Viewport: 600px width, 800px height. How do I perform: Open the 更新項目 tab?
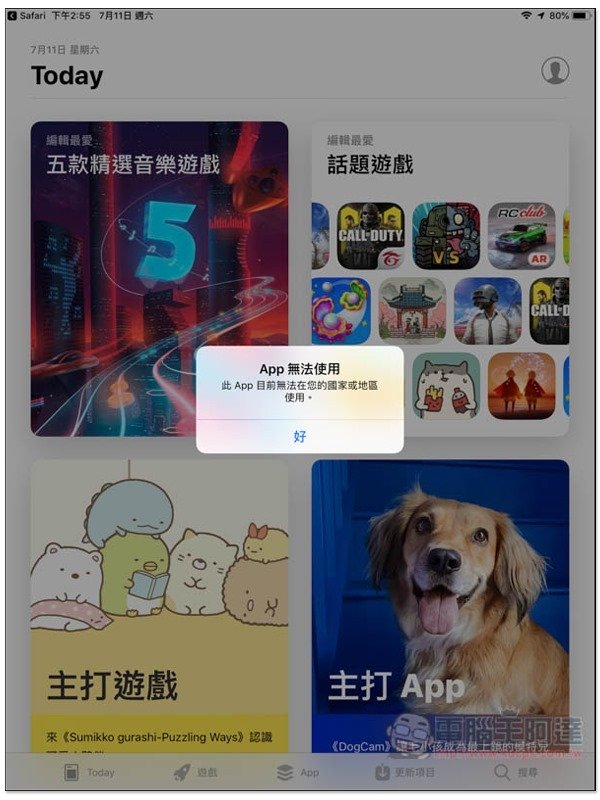pos(405,772)
